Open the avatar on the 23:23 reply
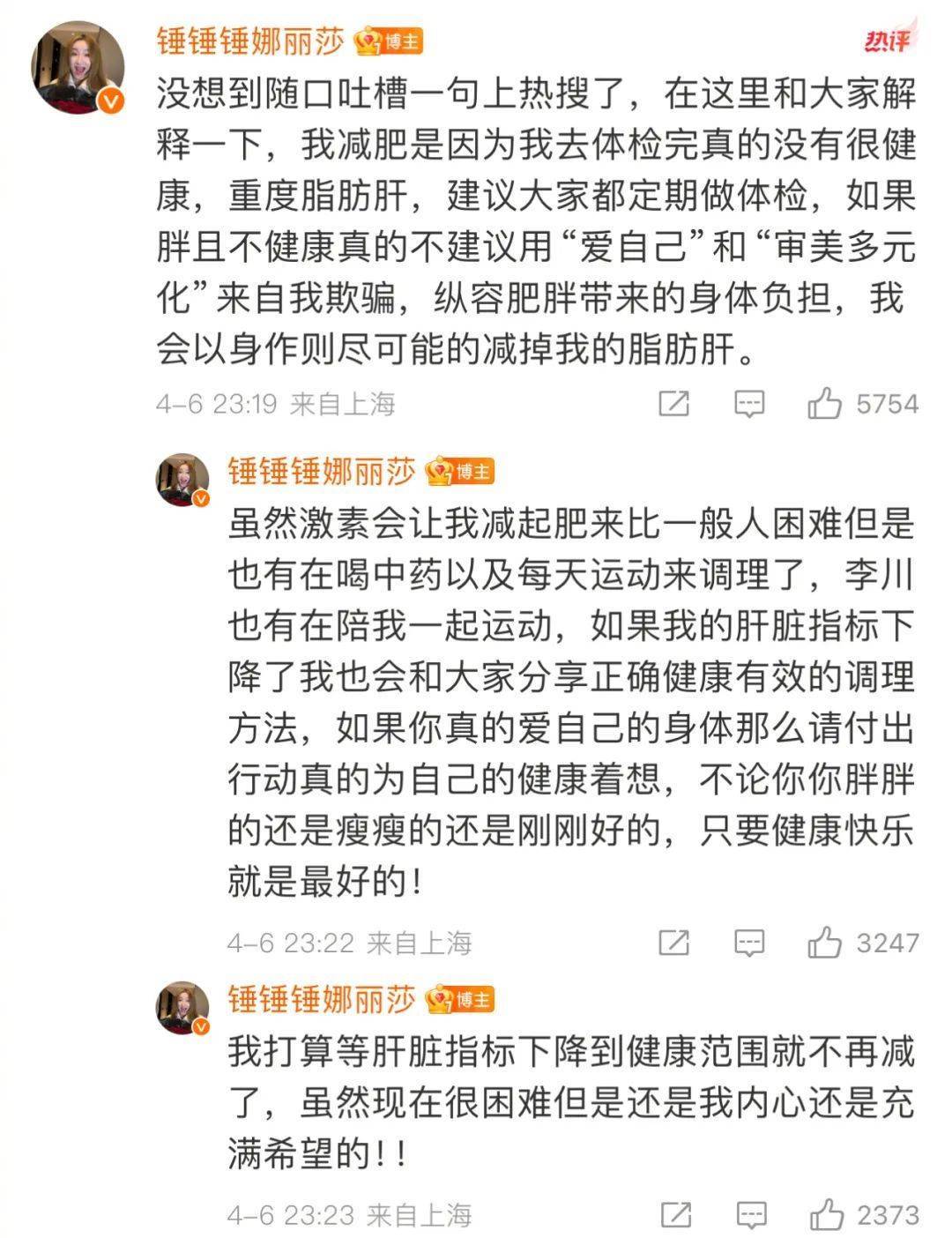This screenshot has height=1238, width=952. (183, 1008)
